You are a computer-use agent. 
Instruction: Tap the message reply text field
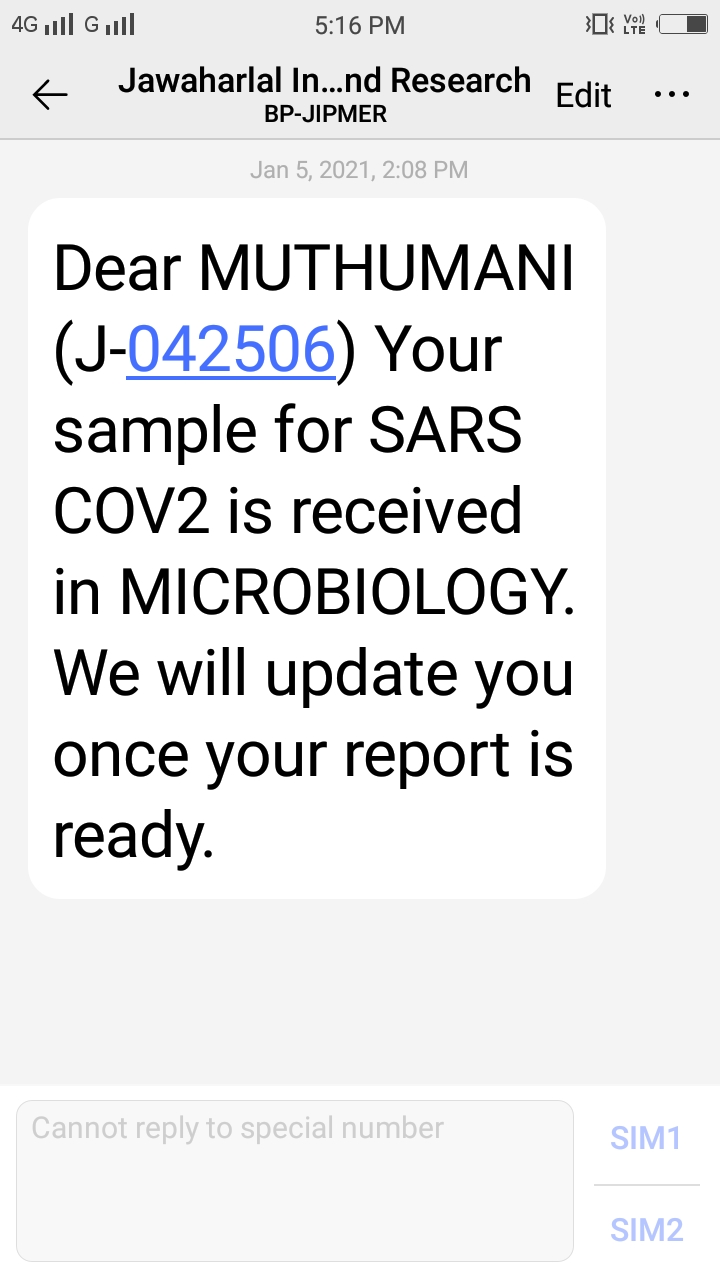coord(295,1180)
